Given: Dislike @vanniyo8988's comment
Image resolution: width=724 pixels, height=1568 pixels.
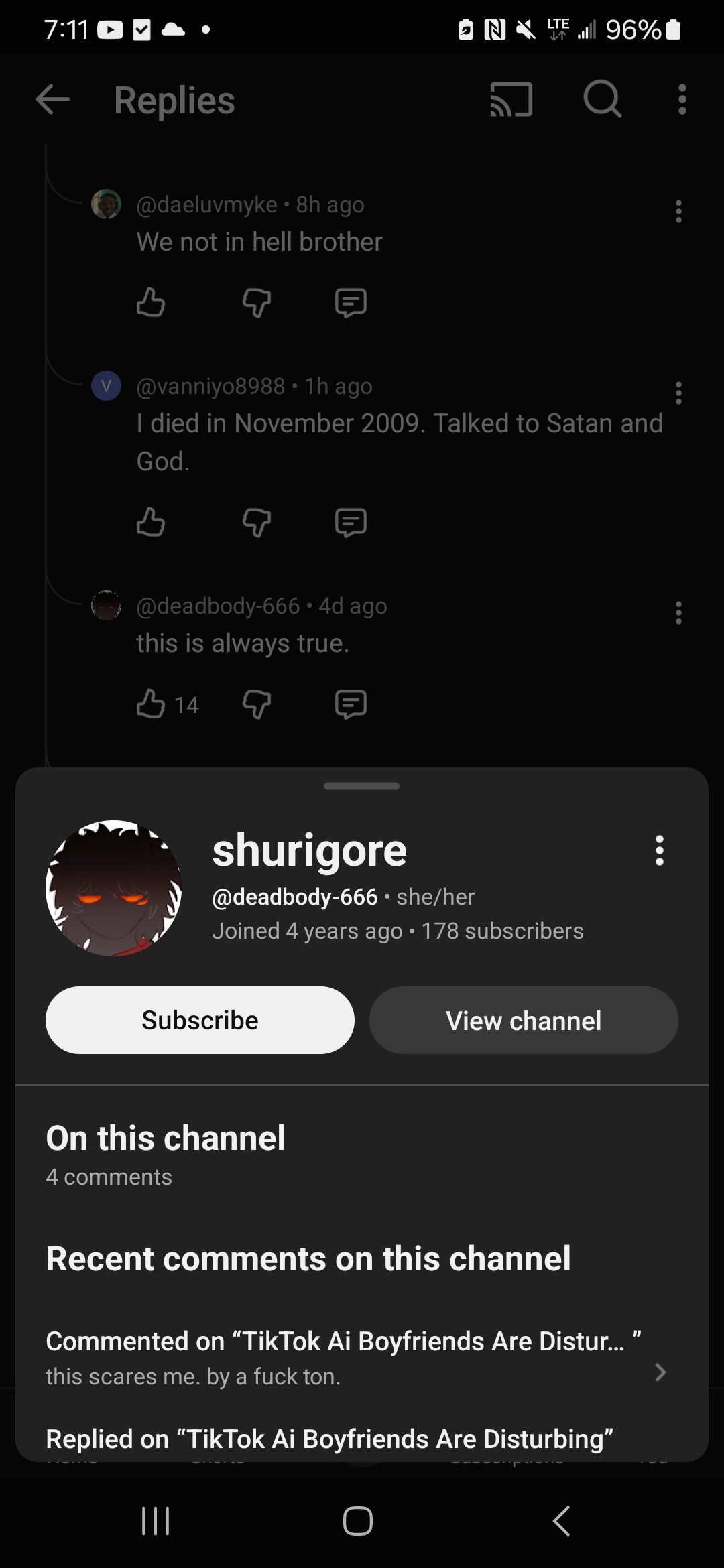Looking at the screenshot, I should coord(257,522).
